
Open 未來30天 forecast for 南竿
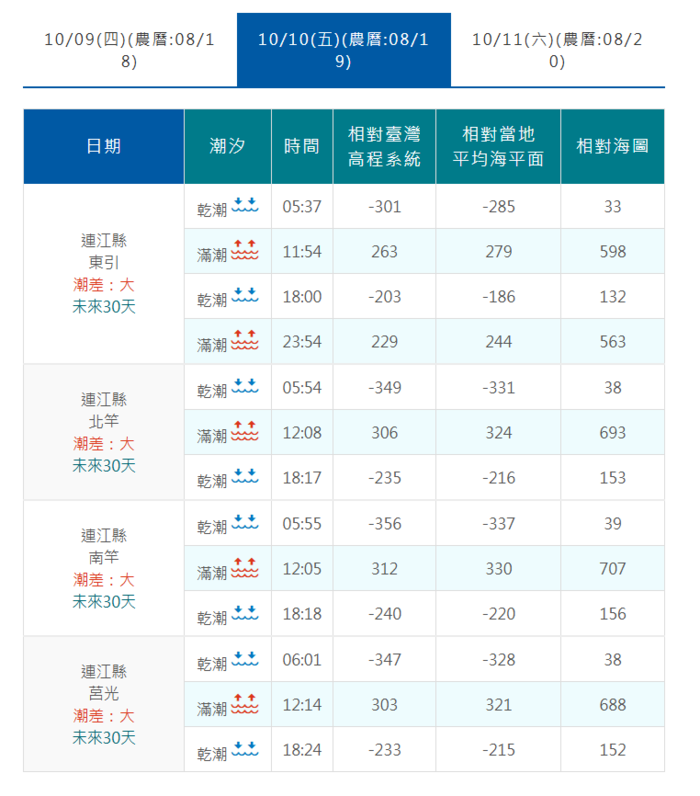[103, 601]
